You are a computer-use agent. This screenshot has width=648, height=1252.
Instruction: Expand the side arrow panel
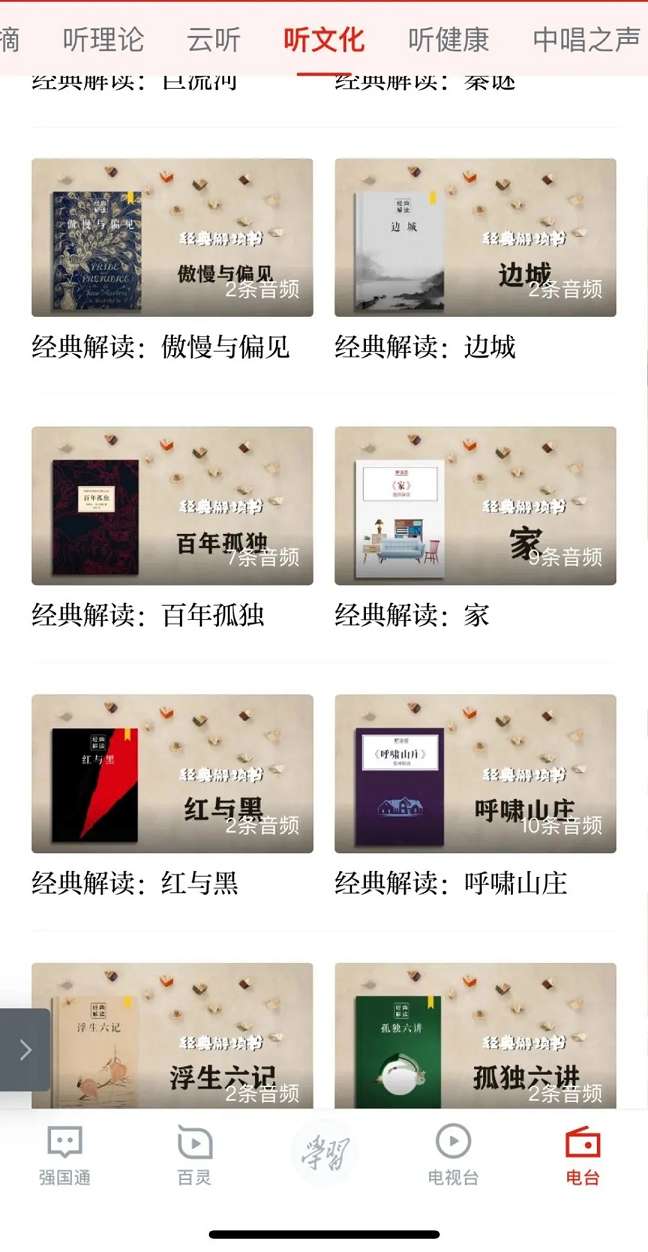coord(25,1049)
